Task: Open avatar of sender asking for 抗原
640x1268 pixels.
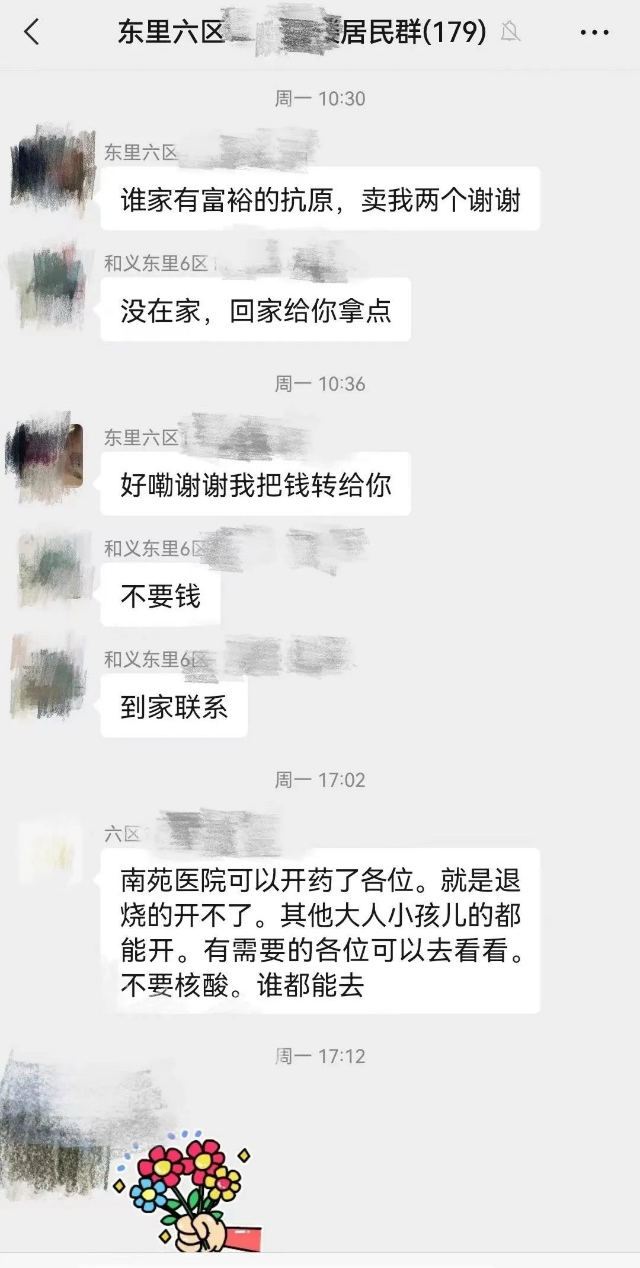Action: pyautogui.click(x=52, y=167)
